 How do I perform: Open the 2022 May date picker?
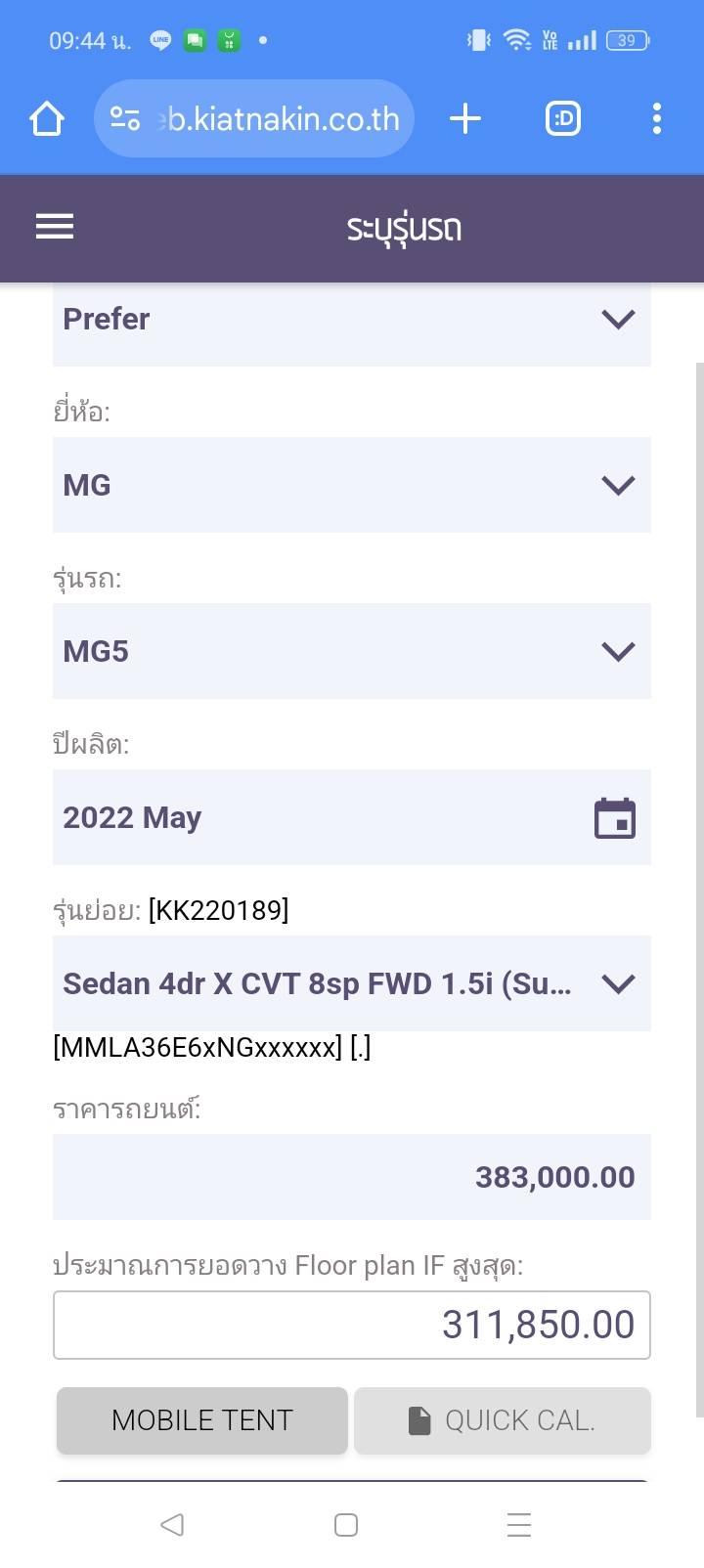[614, 818]
